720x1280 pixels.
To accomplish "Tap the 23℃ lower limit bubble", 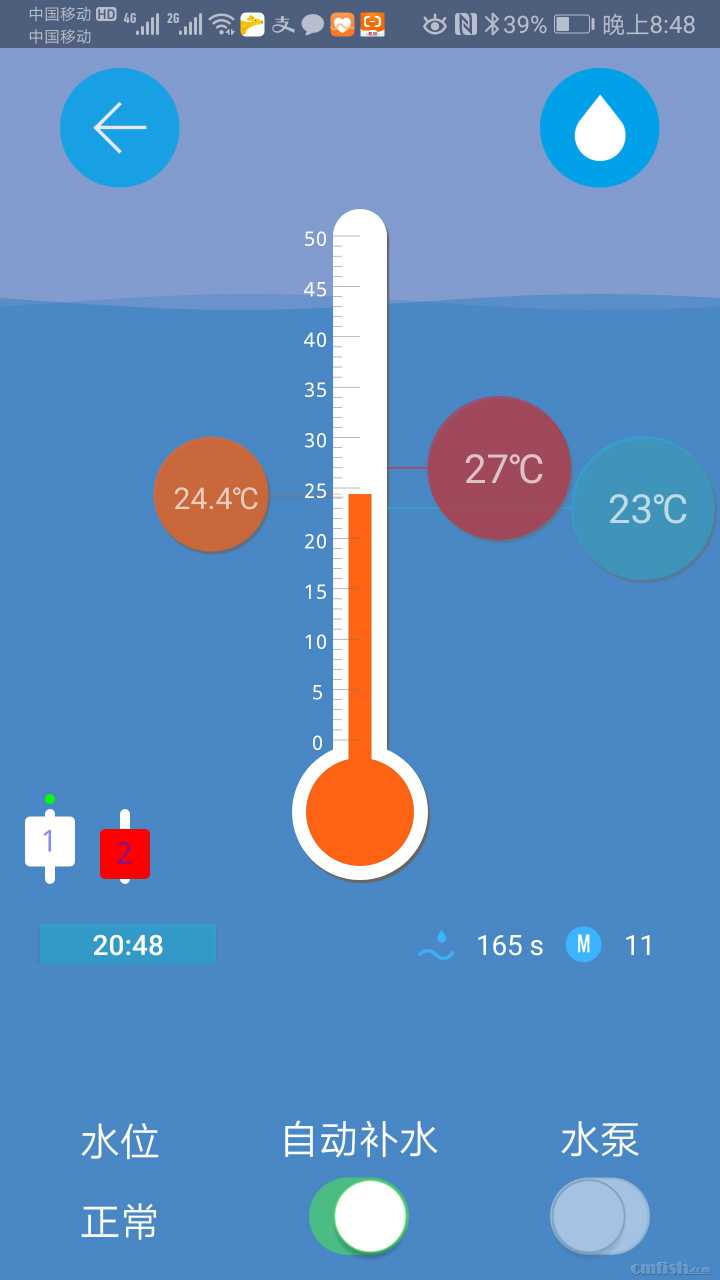I will (x=643, y=508).
